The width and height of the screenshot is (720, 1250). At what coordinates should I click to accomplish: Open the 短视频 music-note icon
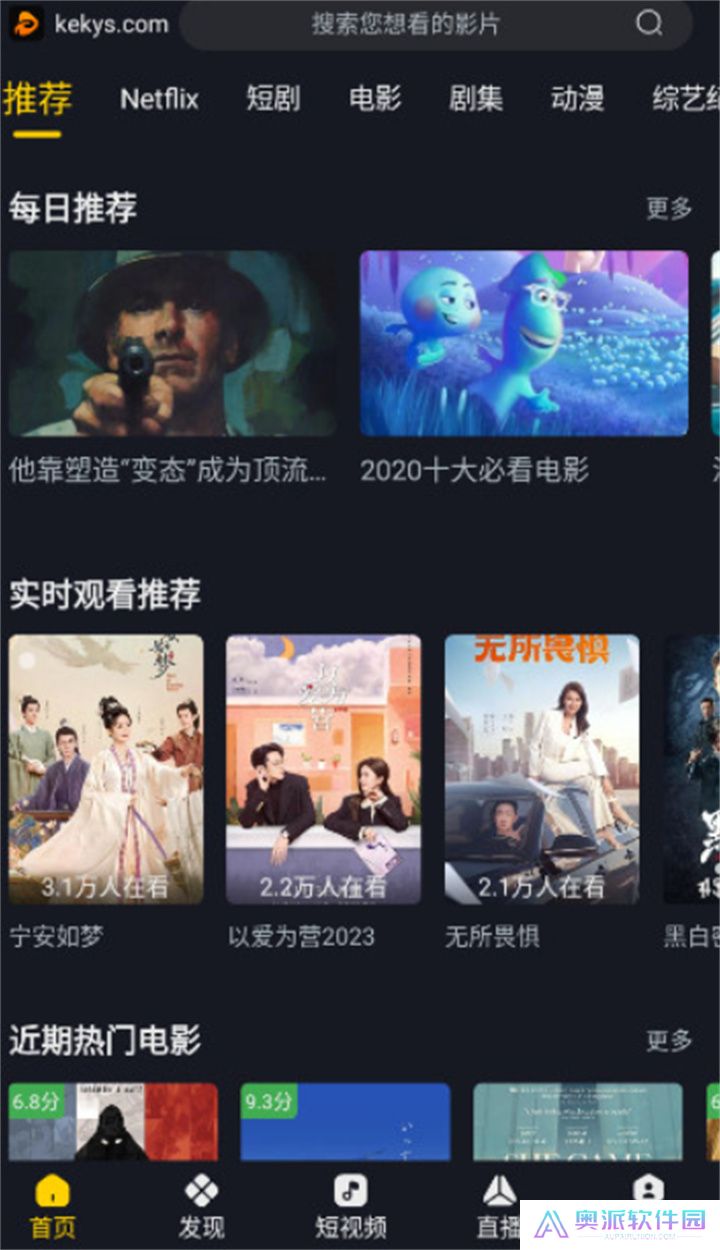click(x=348, y=1192)
